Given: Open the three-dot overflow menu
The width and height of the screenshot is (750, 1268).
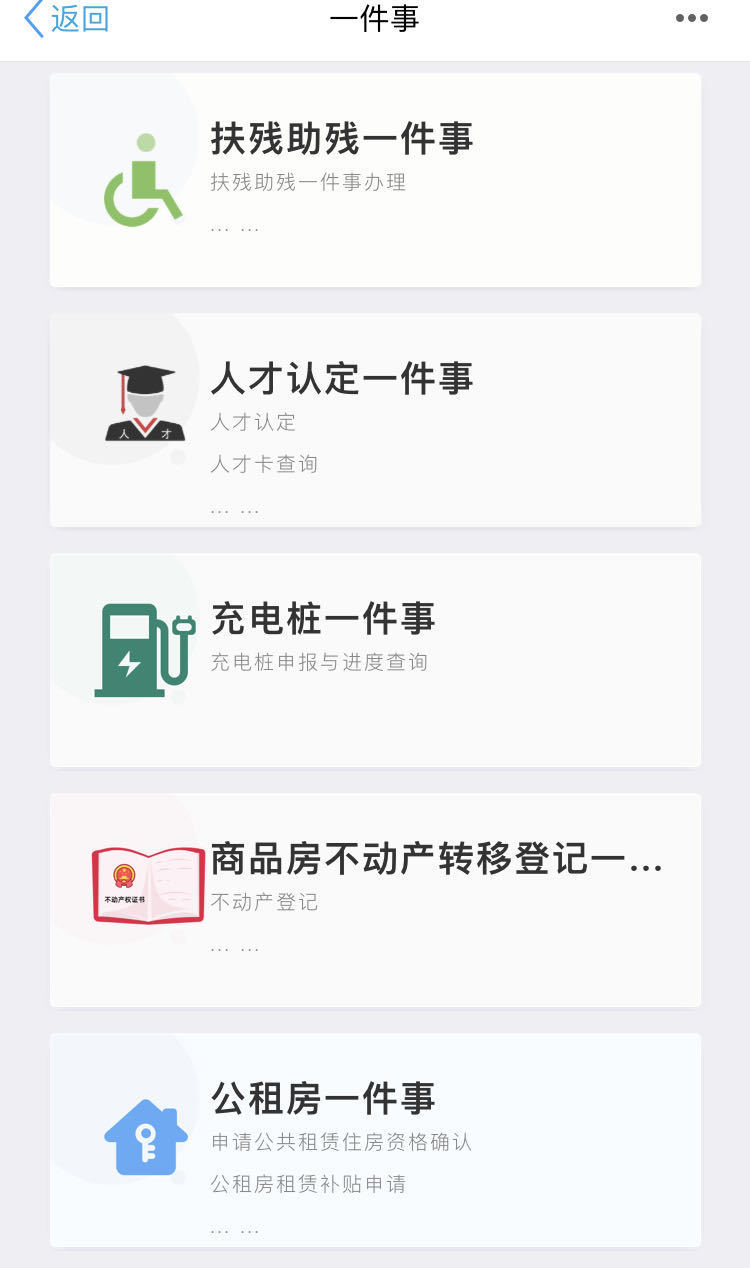Looking at the screenshot, I should (691, 18).
